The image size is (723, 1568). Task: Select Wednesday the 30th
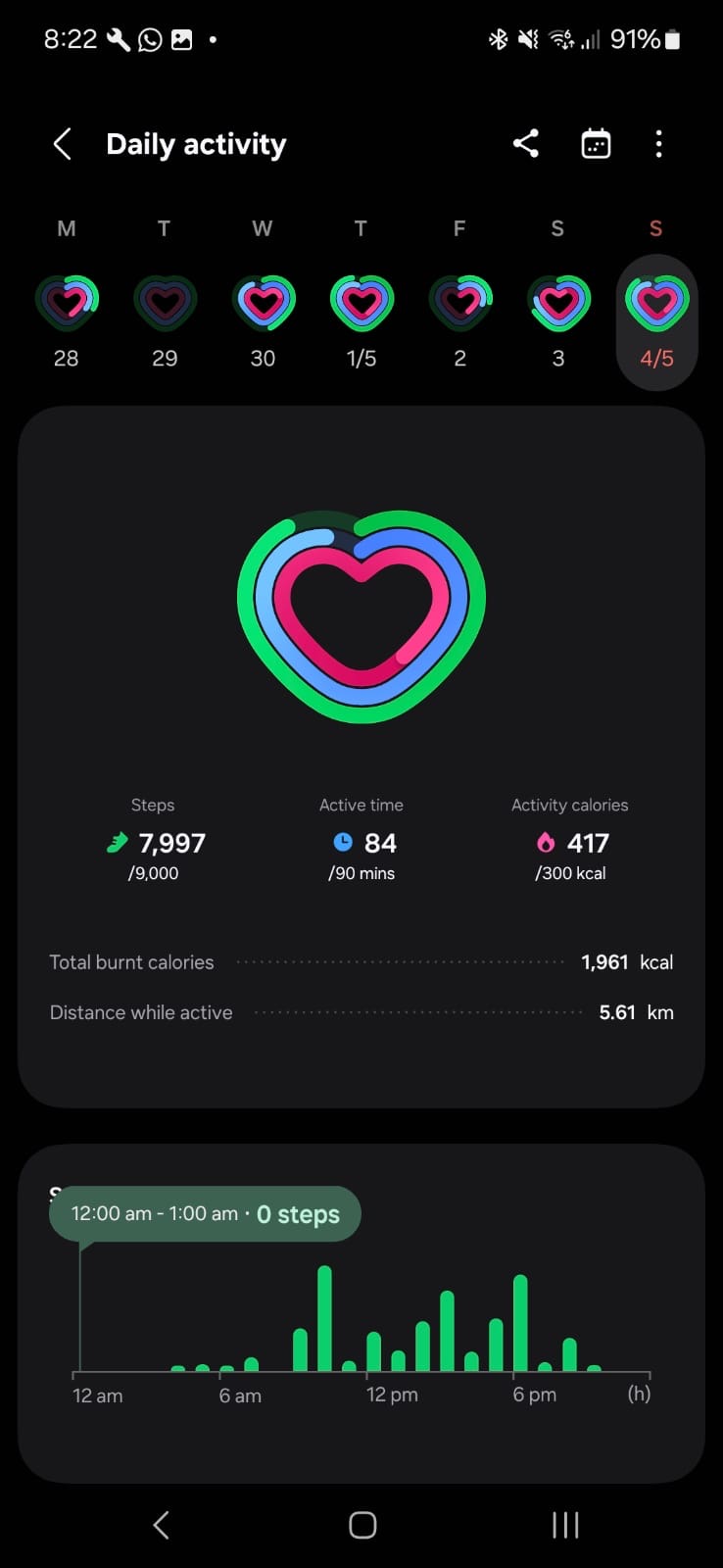point(263,320)
